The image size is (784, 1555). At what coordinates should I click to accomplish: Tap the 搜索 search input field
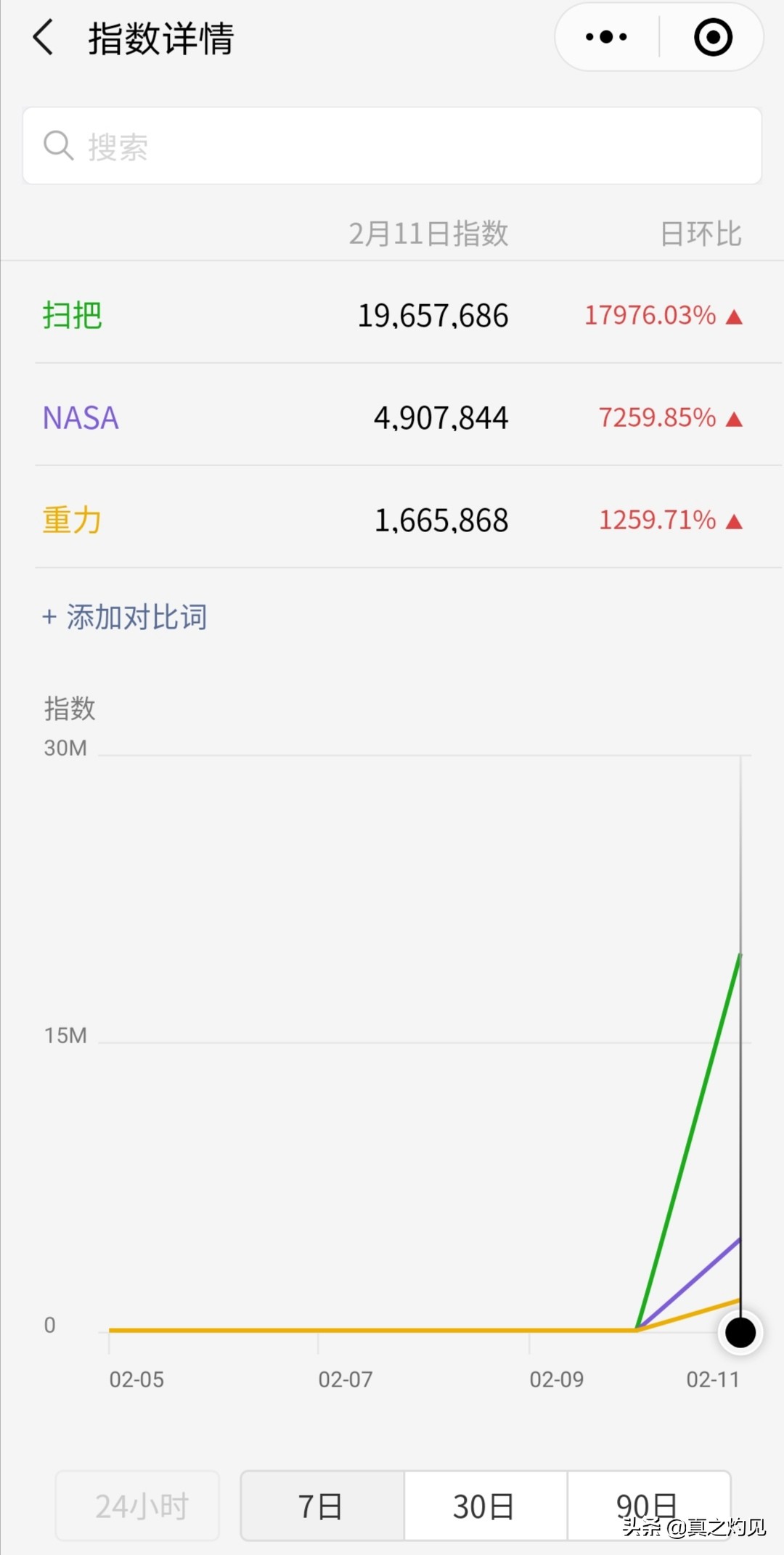click(x=392, y=146)
